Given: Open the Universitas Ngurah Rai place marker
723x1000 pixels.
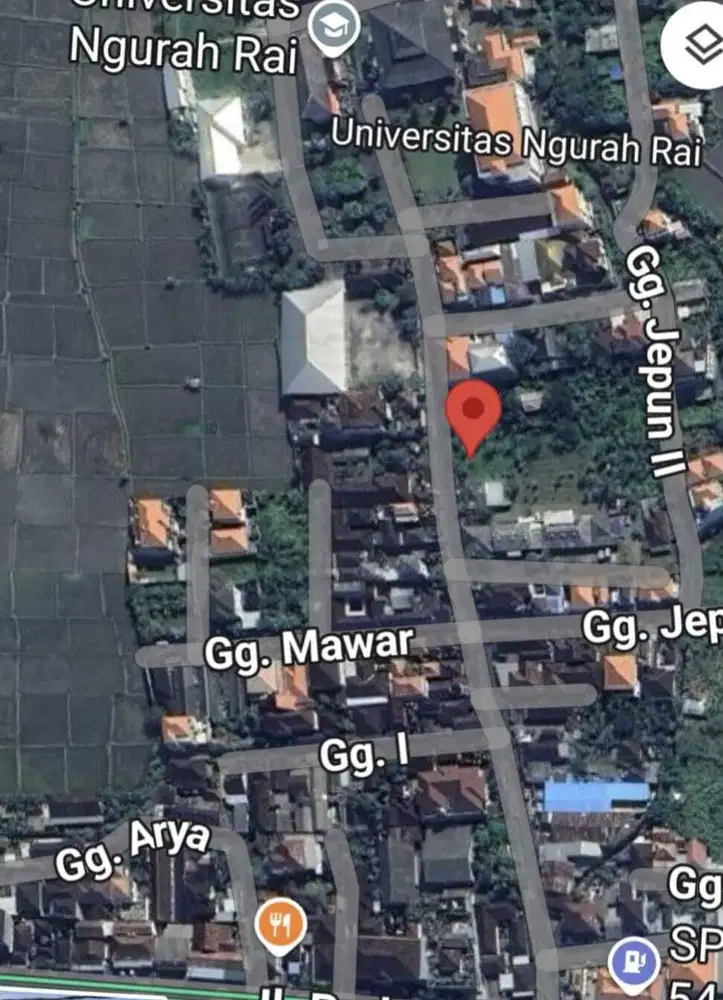Looking at the screenshot, I should (x=333, y=28).
